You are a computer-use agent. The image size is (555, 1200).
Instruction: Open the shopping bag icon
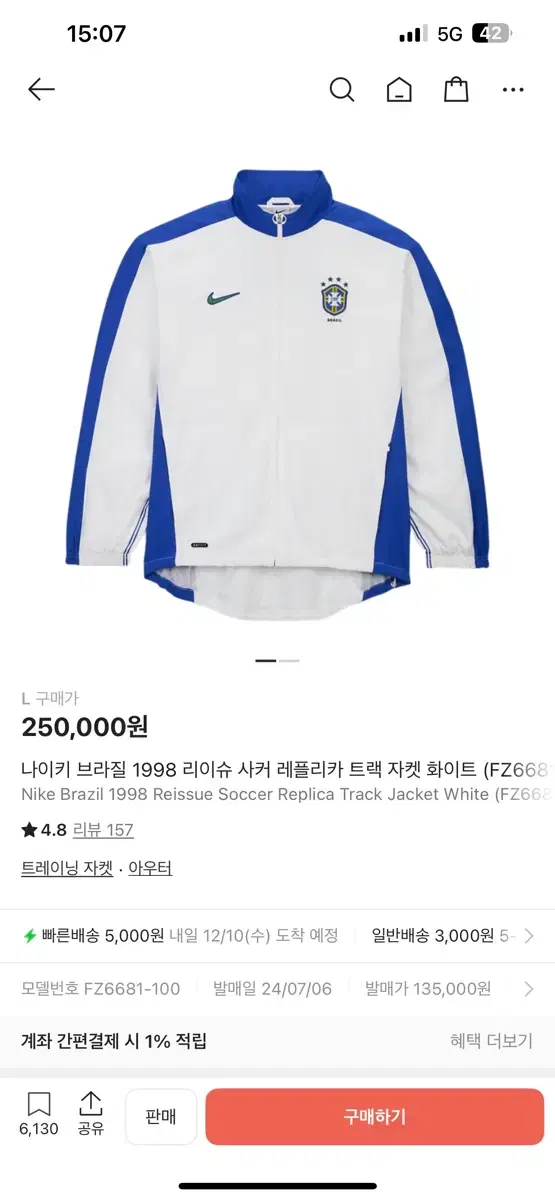tap(456, 90)
